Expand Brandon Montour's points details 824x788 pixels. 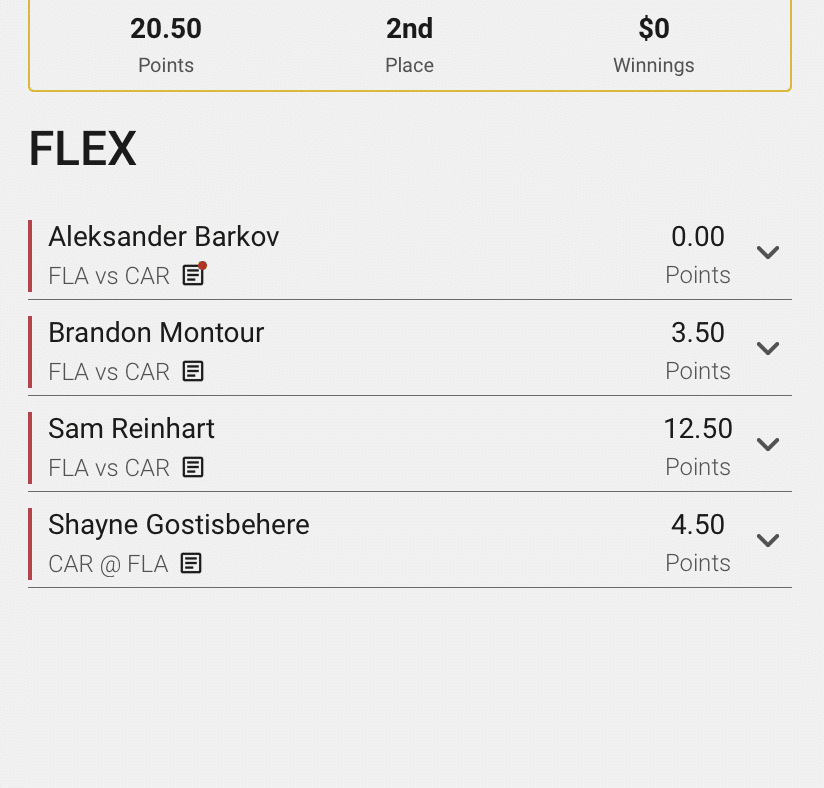coord(767,349)
